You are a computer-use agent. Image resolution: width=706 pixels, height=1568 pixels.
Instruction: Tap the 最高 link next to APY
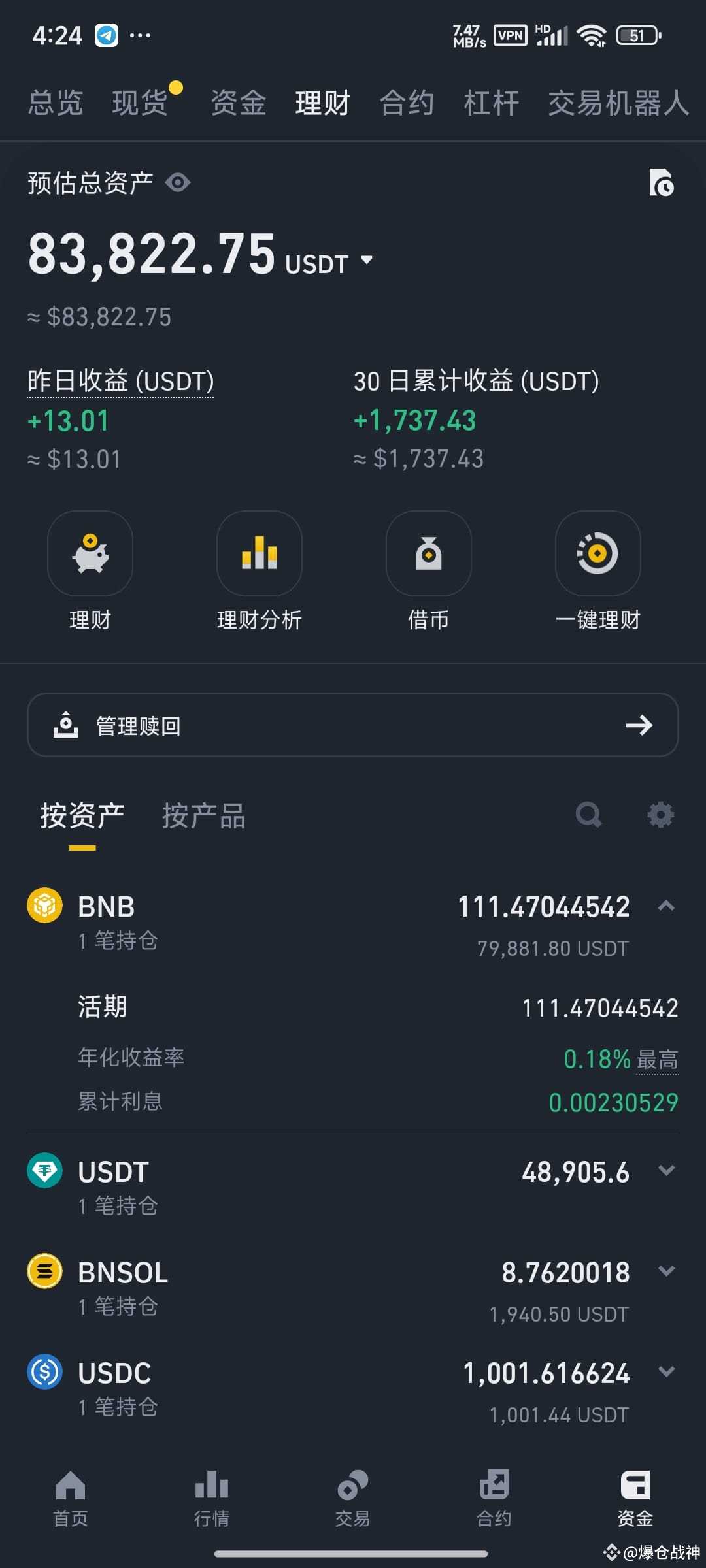click(658, 1058)
